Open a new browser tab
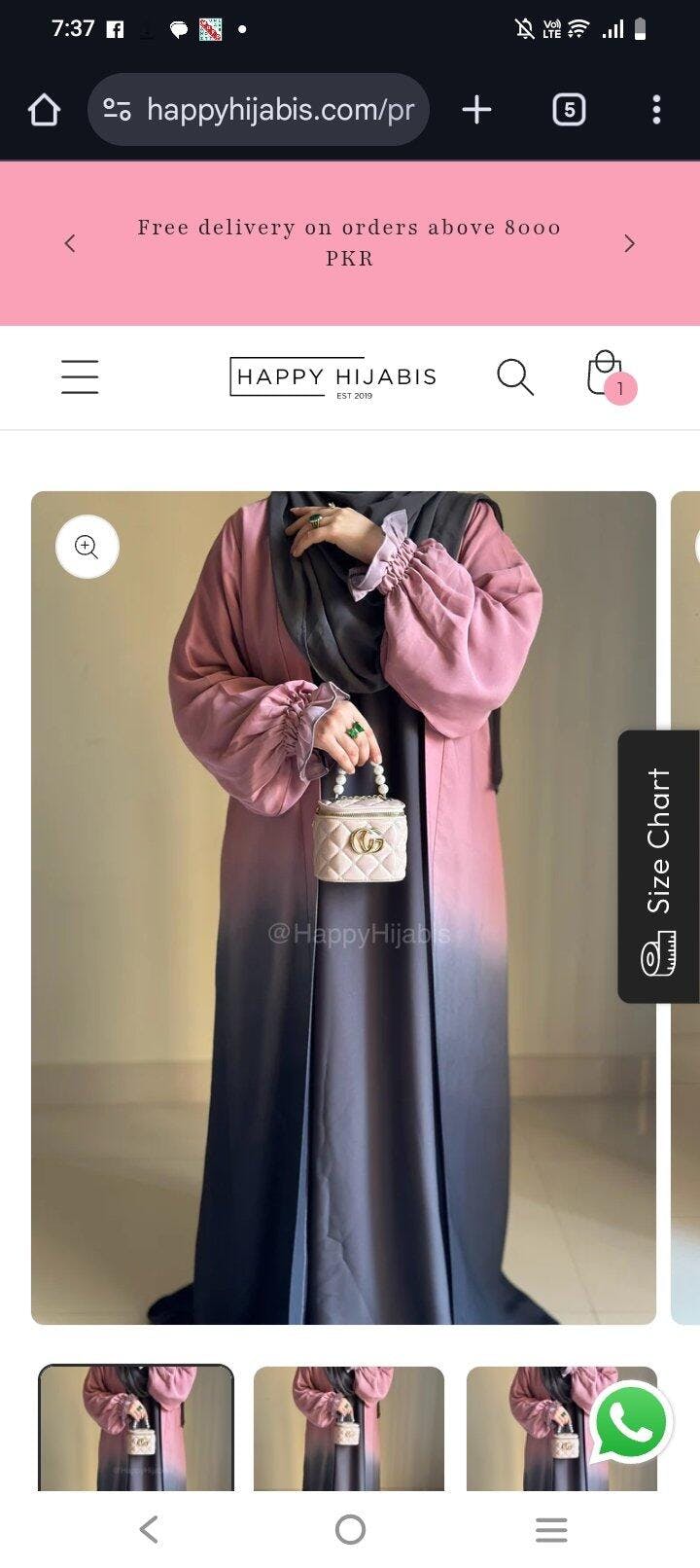This screenshot has height=1568, width=700. [476, 110]
